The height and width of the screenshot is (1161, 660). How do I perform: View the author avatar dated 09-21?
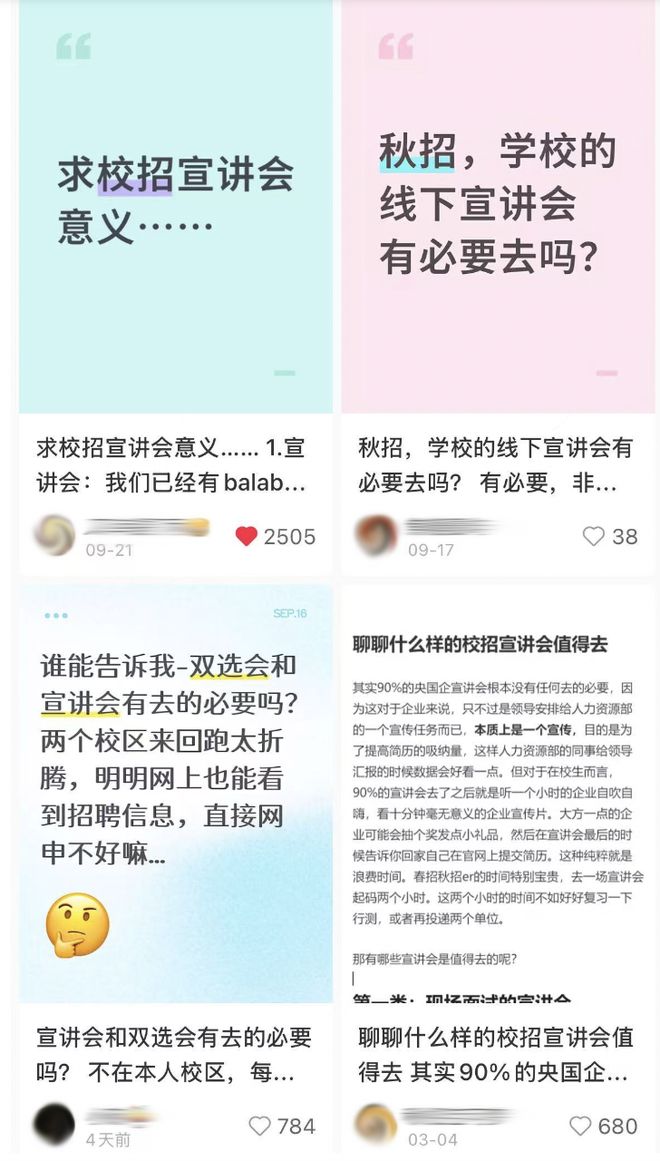pos(54,536)
